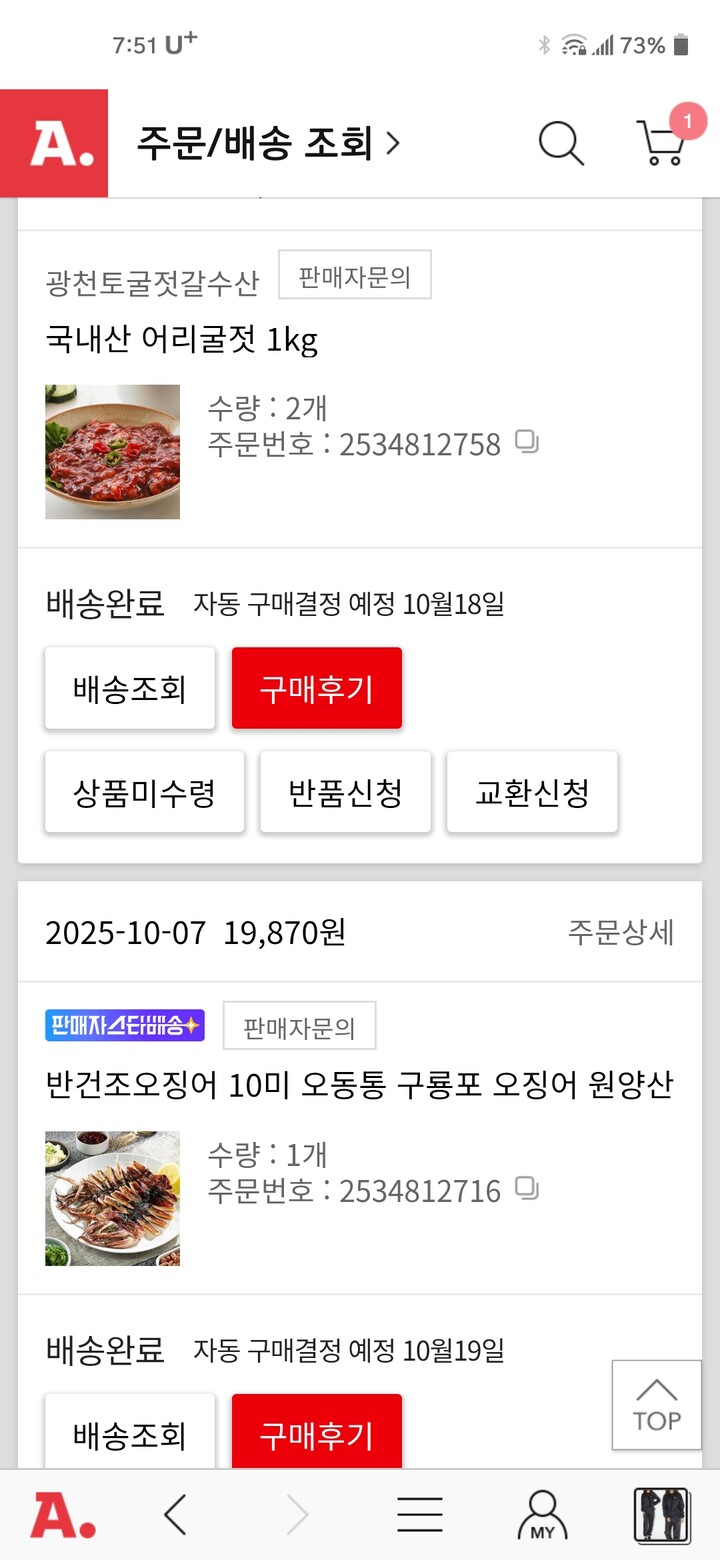
Task: Open the search magnifier icon
Action: pyautogui.click(x=561, y=143)
